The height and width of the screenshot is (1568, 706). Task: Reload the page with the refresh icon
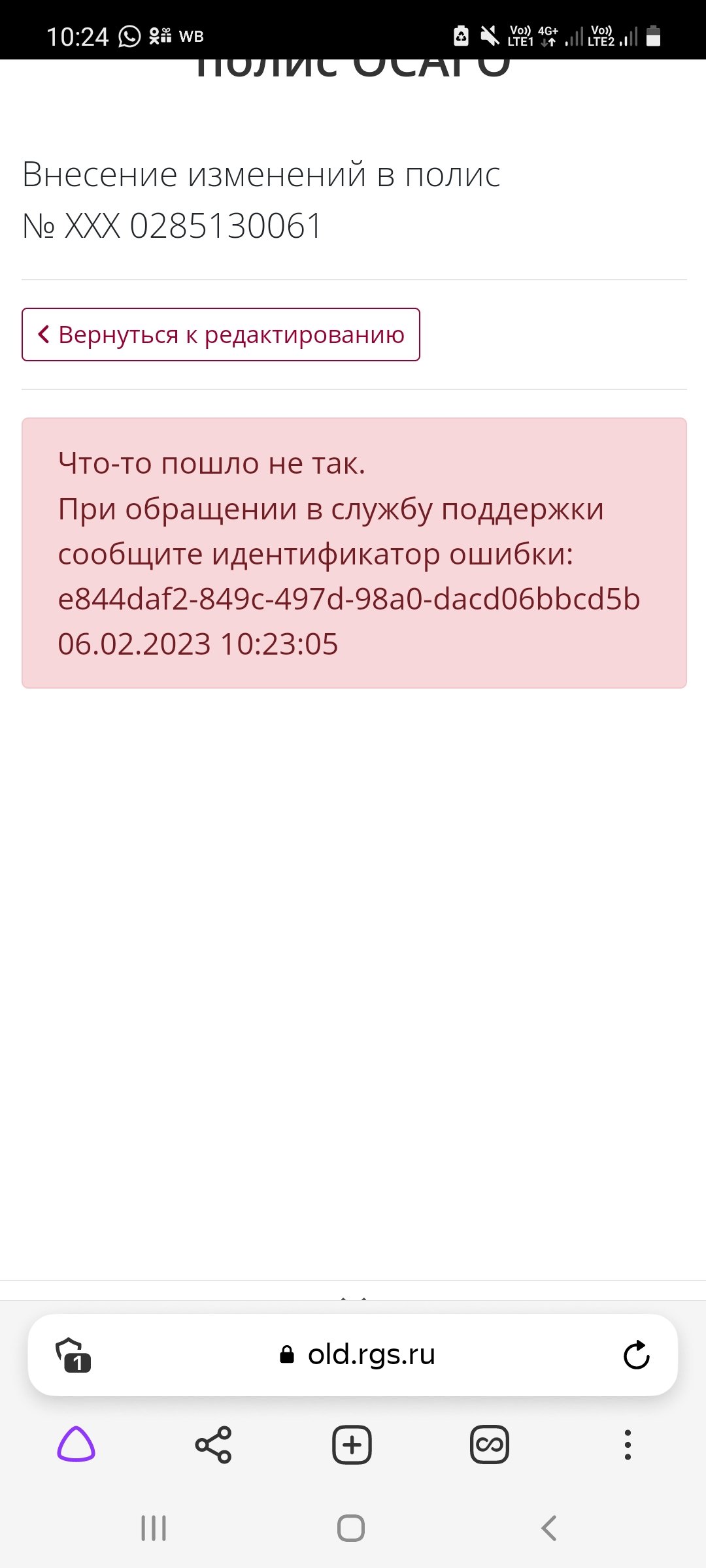click(x=636, y=1355)
